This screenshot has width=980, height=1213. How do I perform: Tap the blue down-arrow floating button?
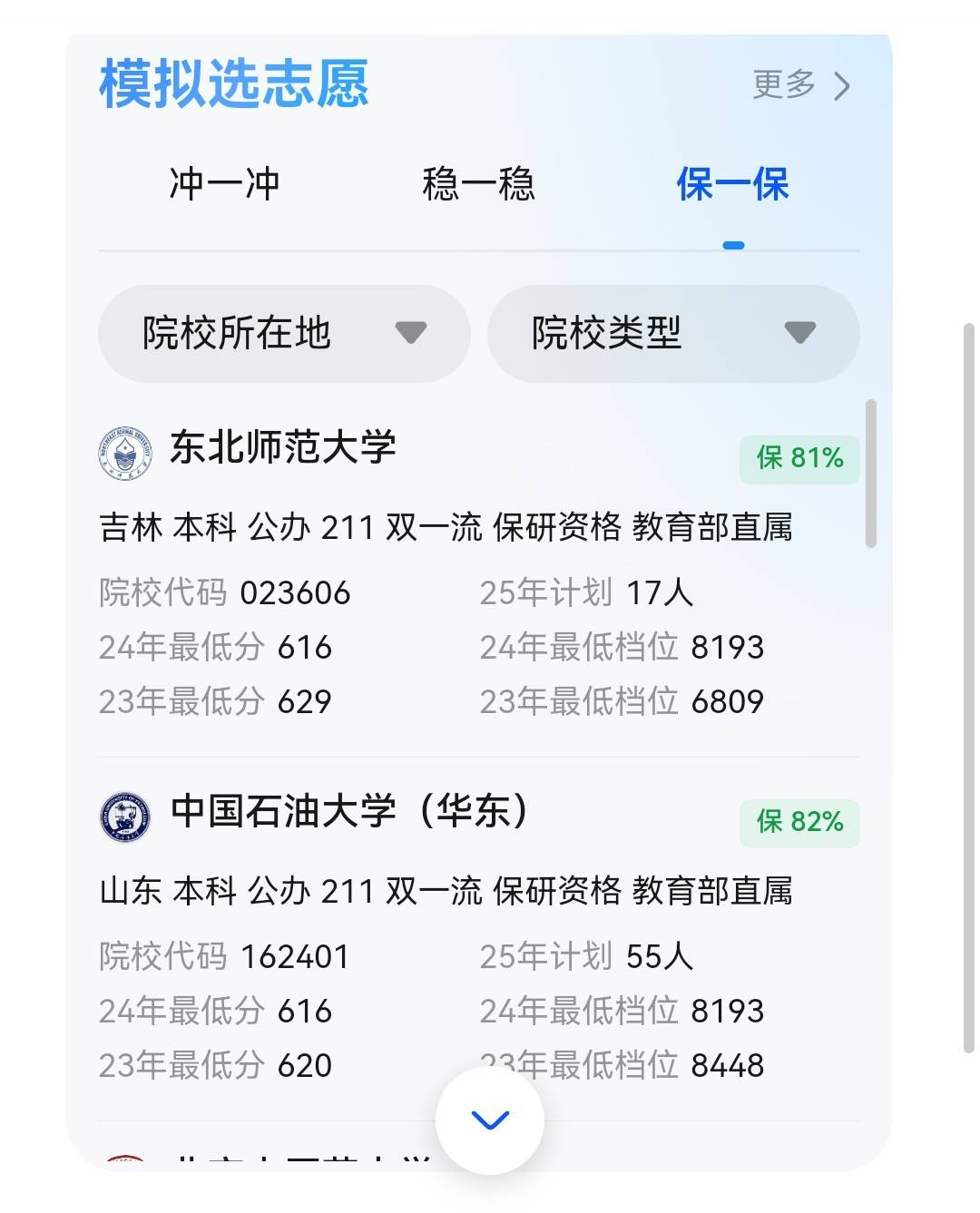pos(490,1120)
